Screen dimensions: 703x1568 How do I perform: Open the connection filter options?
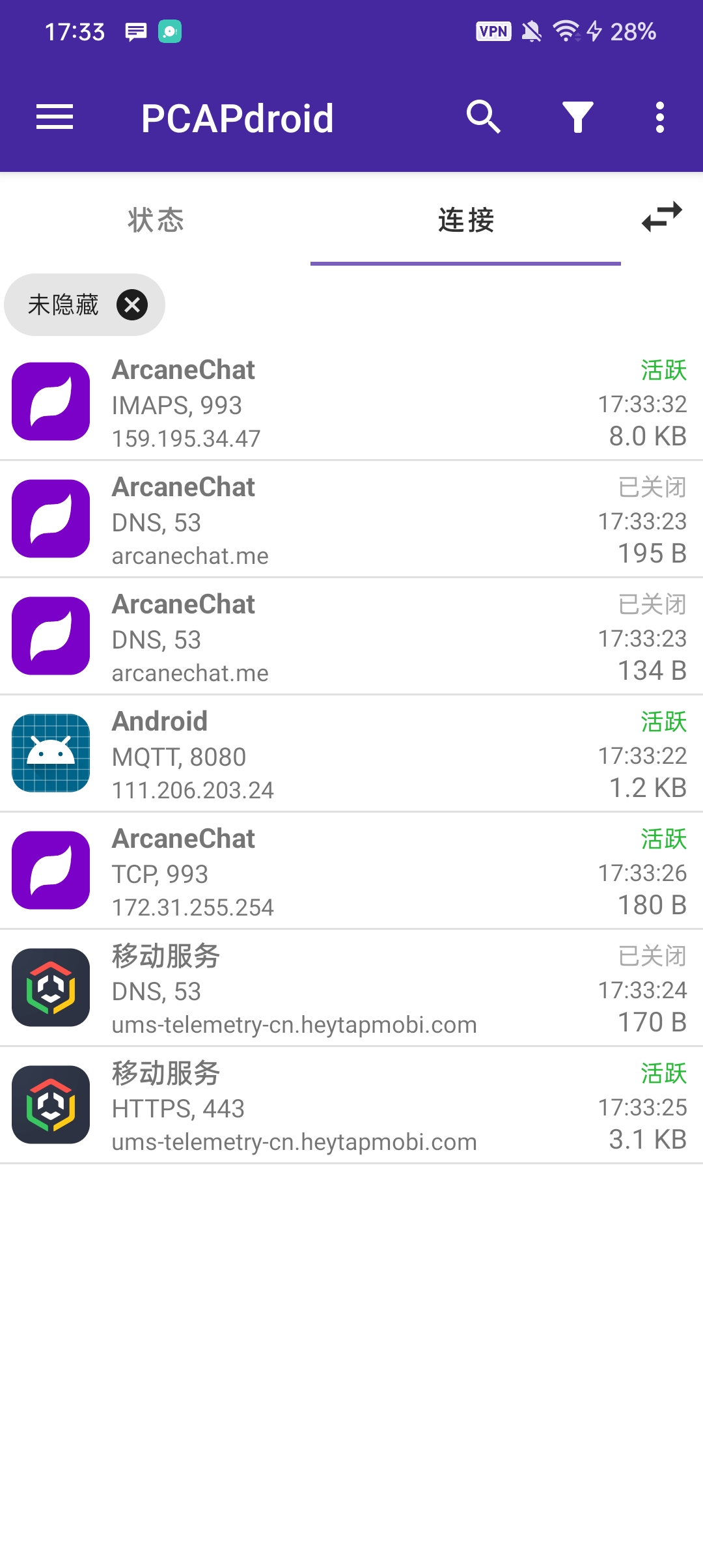(577, 118)
